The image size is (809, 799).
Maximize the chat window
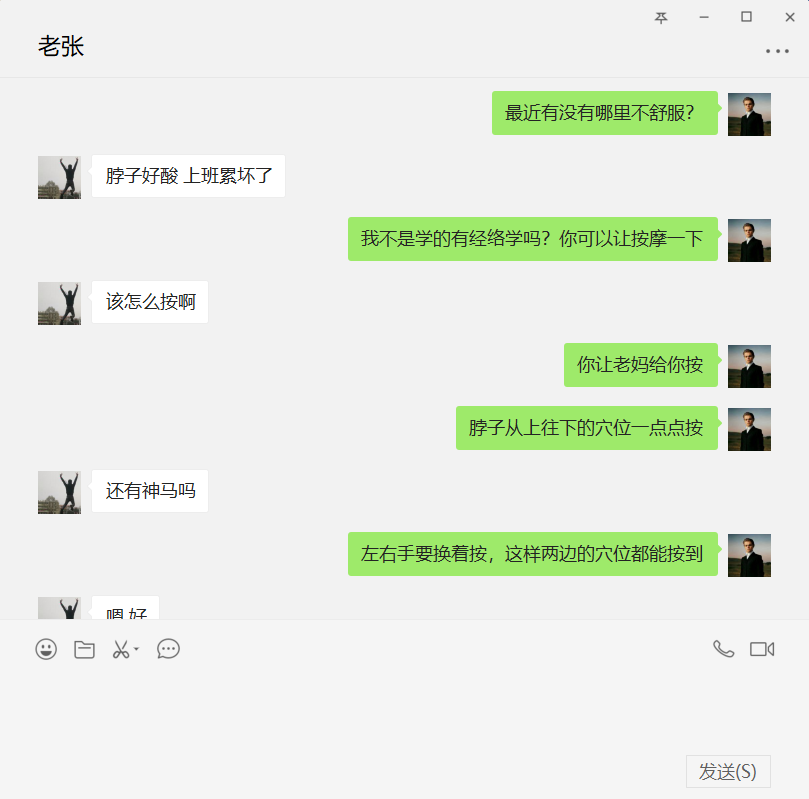pos(746,17)
